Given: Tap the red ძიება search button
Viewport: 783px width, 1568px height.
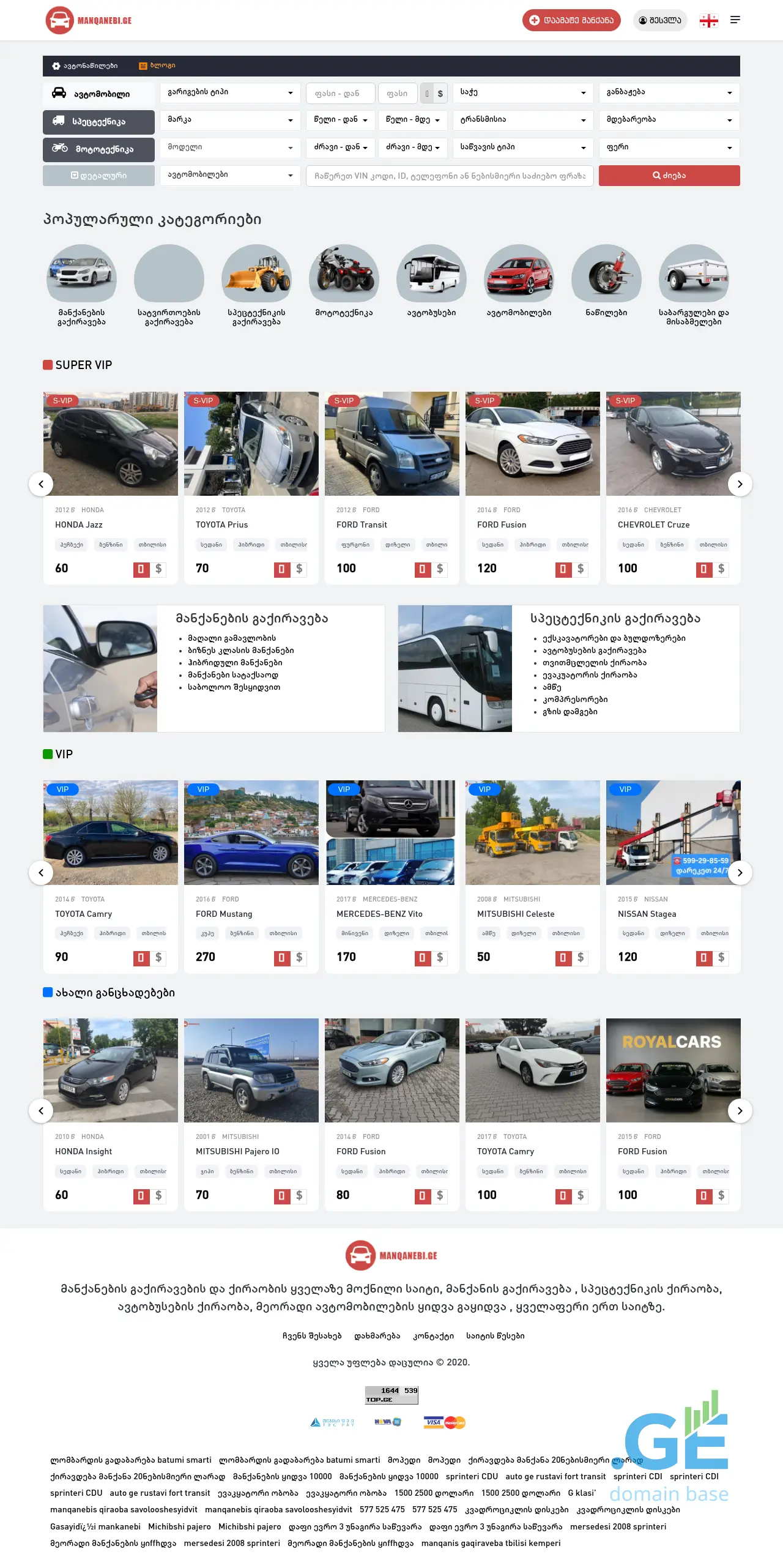Looking at the screenshot, I should pos(669,176).
